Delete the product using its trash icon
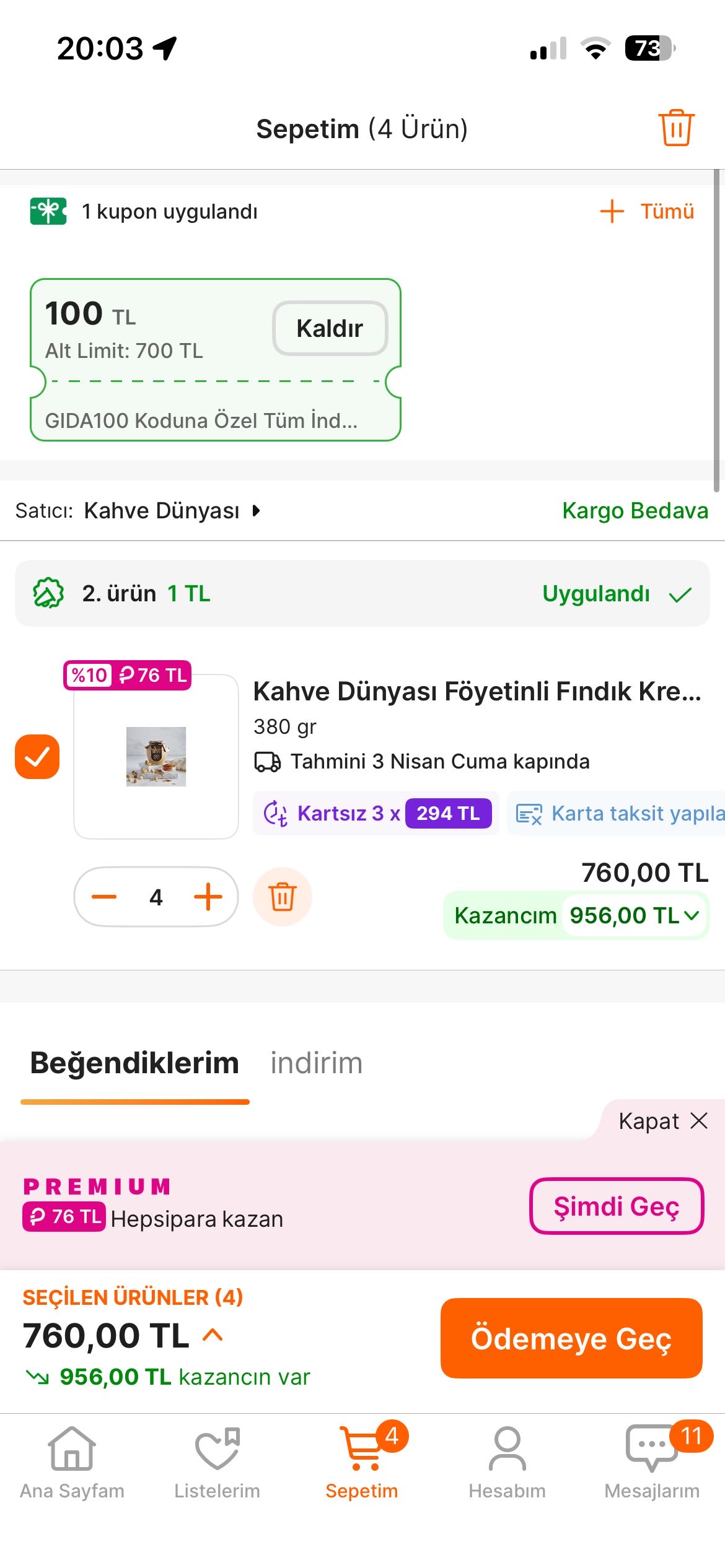This screenshot has width=725, height=1568. (x=283, y=897)
